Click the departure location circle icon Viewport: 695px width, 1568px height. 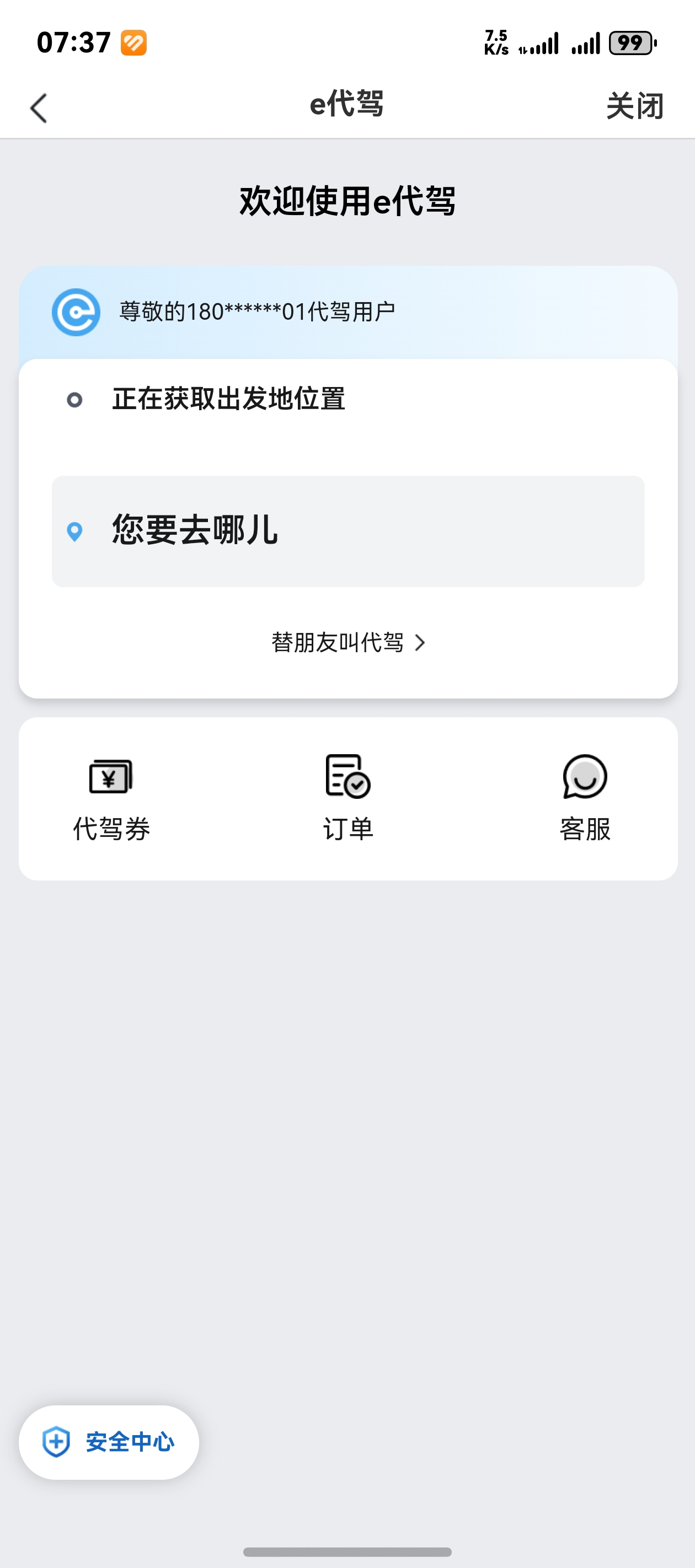tap(75, 399)
